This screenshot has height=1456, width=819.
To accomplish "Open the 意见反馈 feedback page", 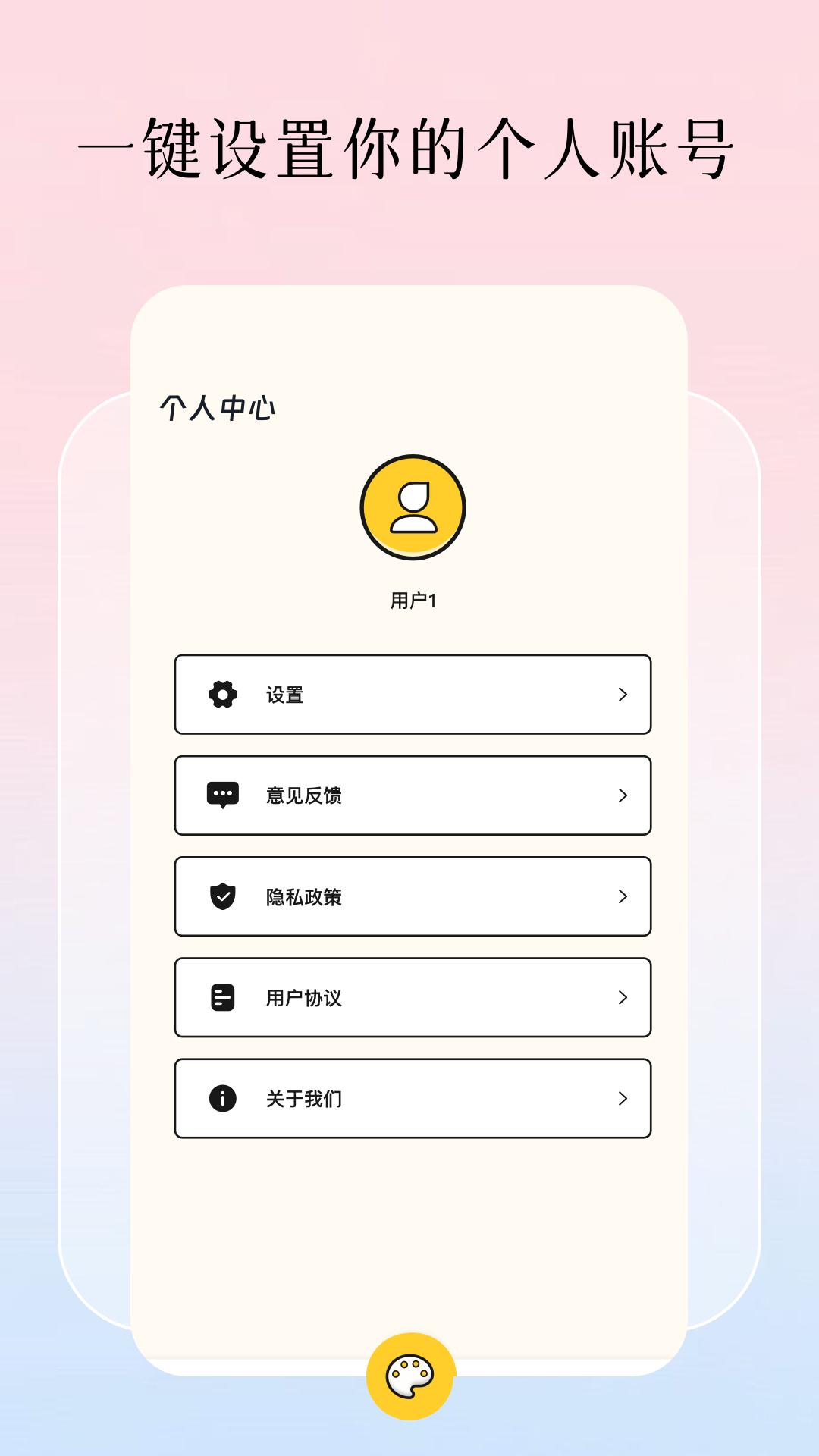I will (x=413, y=795).
